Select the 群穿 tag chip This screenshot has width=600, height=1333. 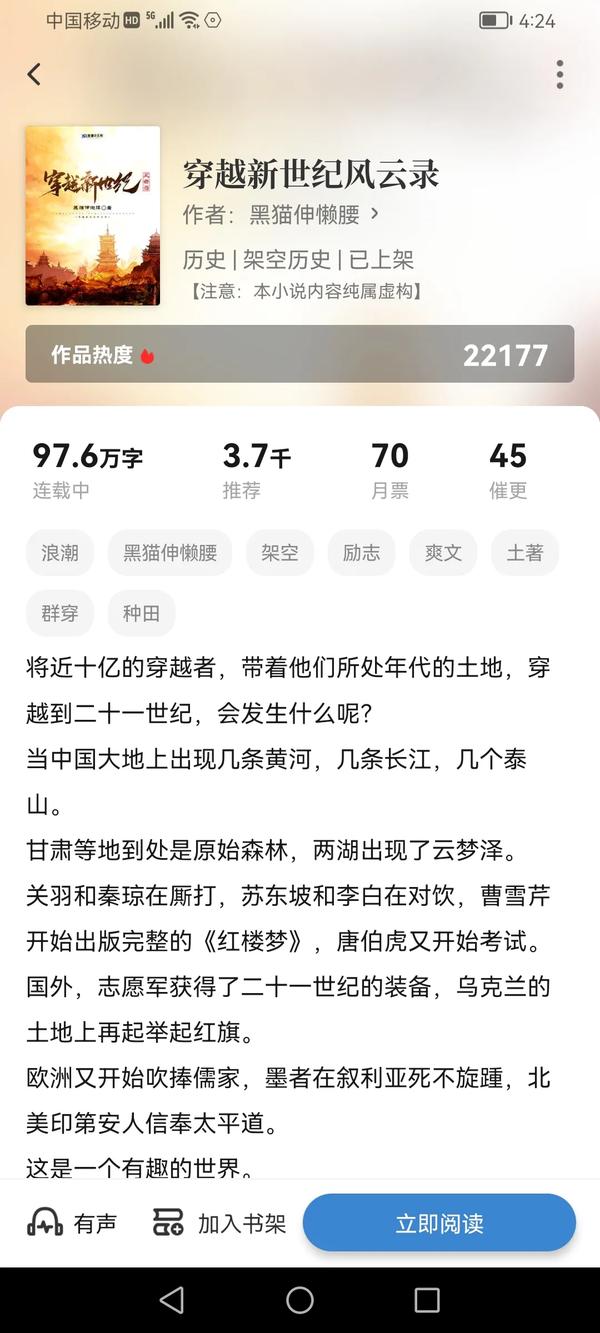coord(60,613)
